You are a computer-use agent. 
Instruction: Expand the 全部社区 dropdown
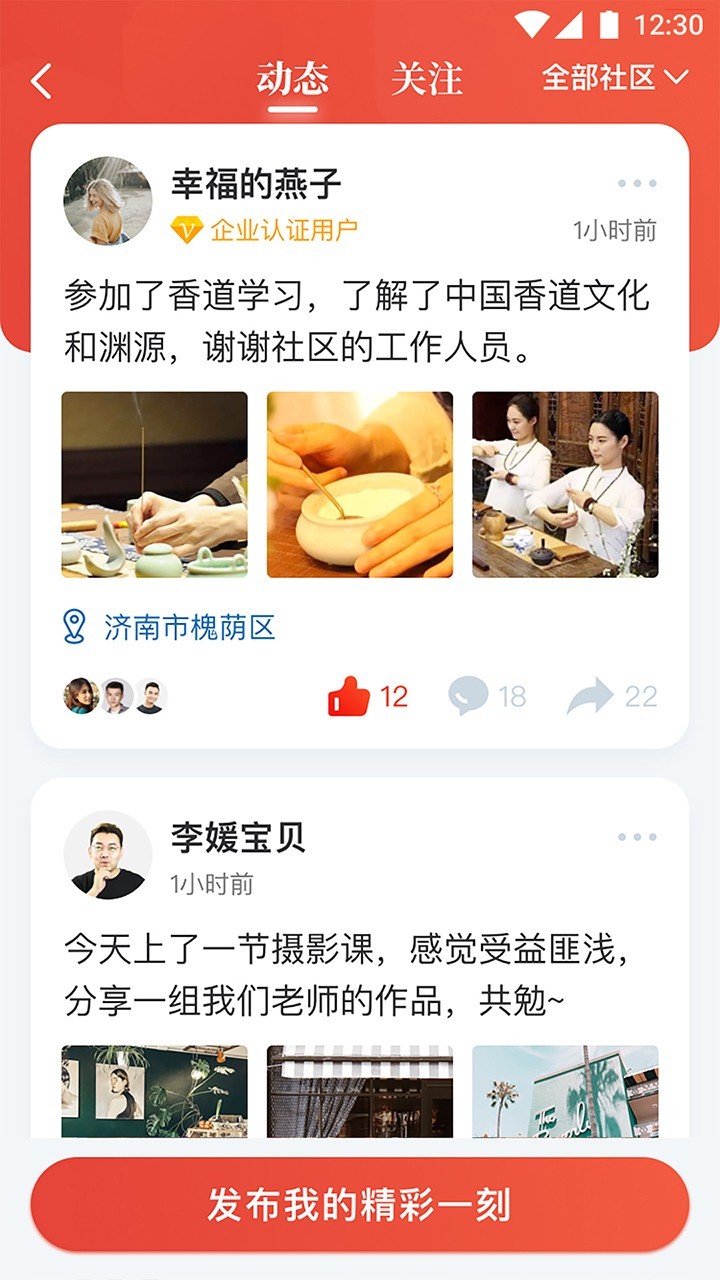(x=615, y=77)
